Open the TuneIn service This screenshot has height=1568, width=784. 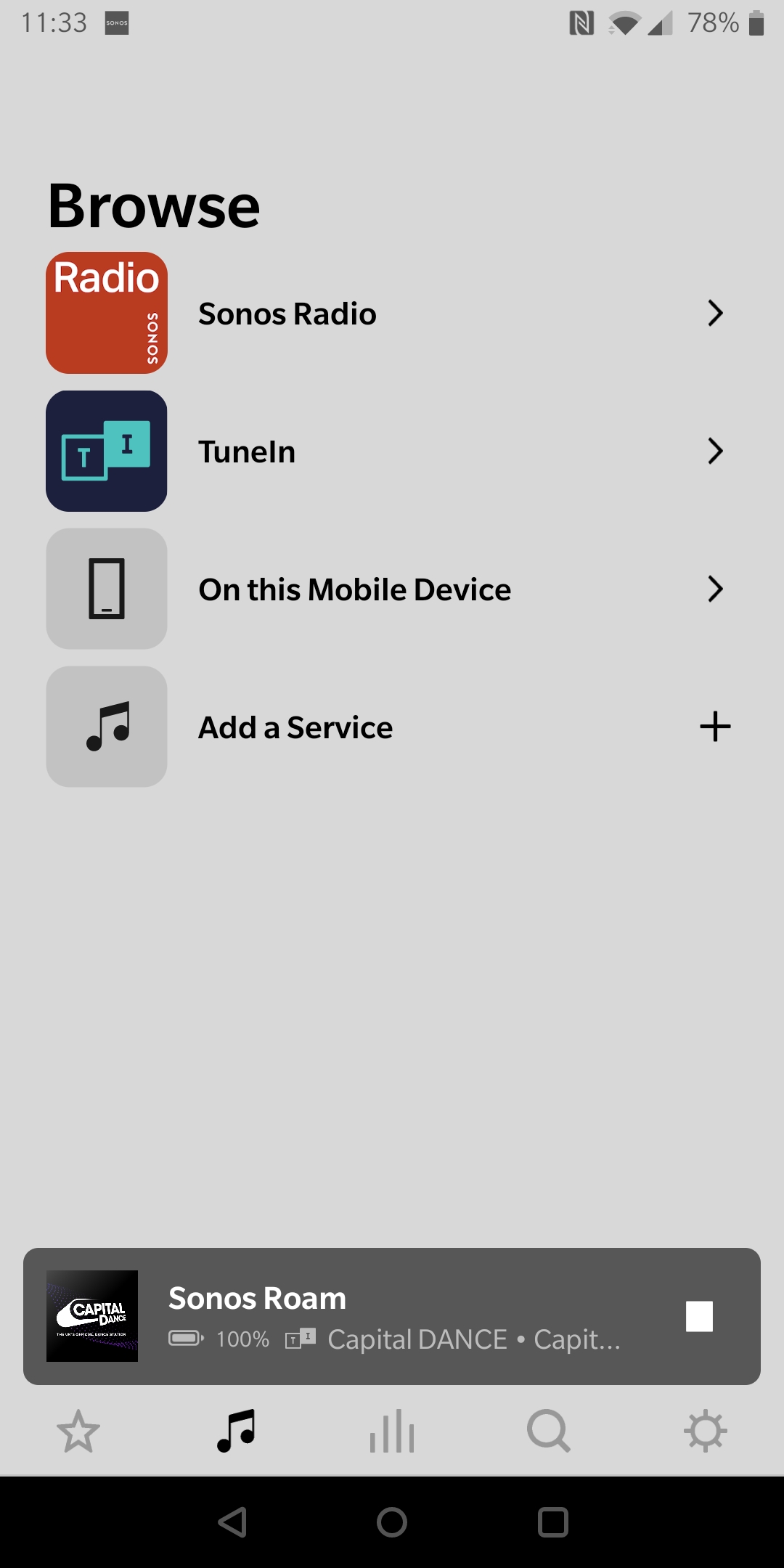[x=392, y=451]
